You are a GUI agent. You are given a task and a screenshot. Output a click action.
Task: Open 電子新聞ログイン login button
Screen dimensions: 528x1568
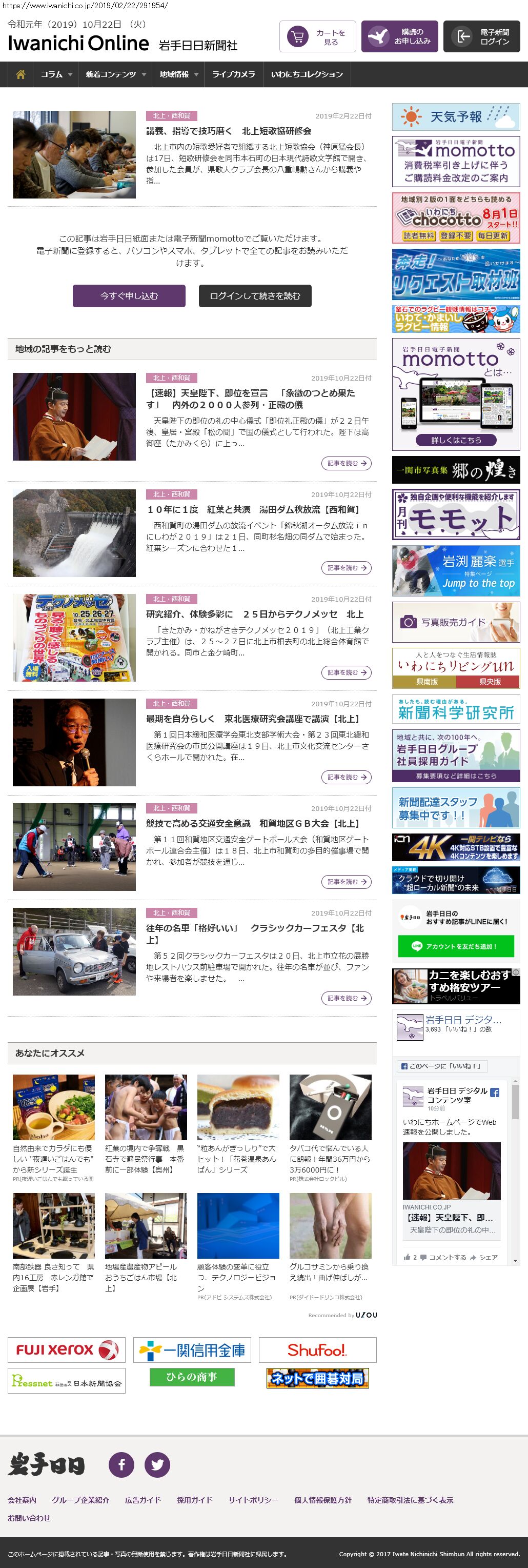[481, 37]
